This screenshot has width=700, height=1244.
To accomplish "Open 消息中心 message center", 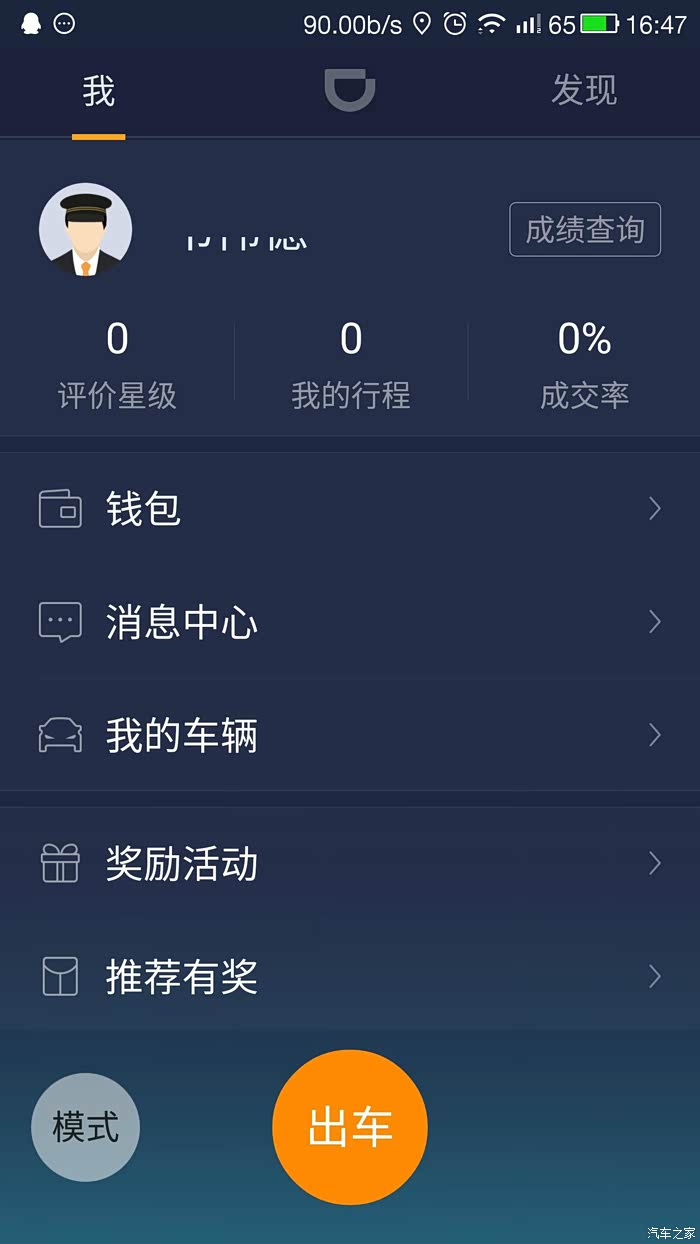I will (x=350, y=622).
